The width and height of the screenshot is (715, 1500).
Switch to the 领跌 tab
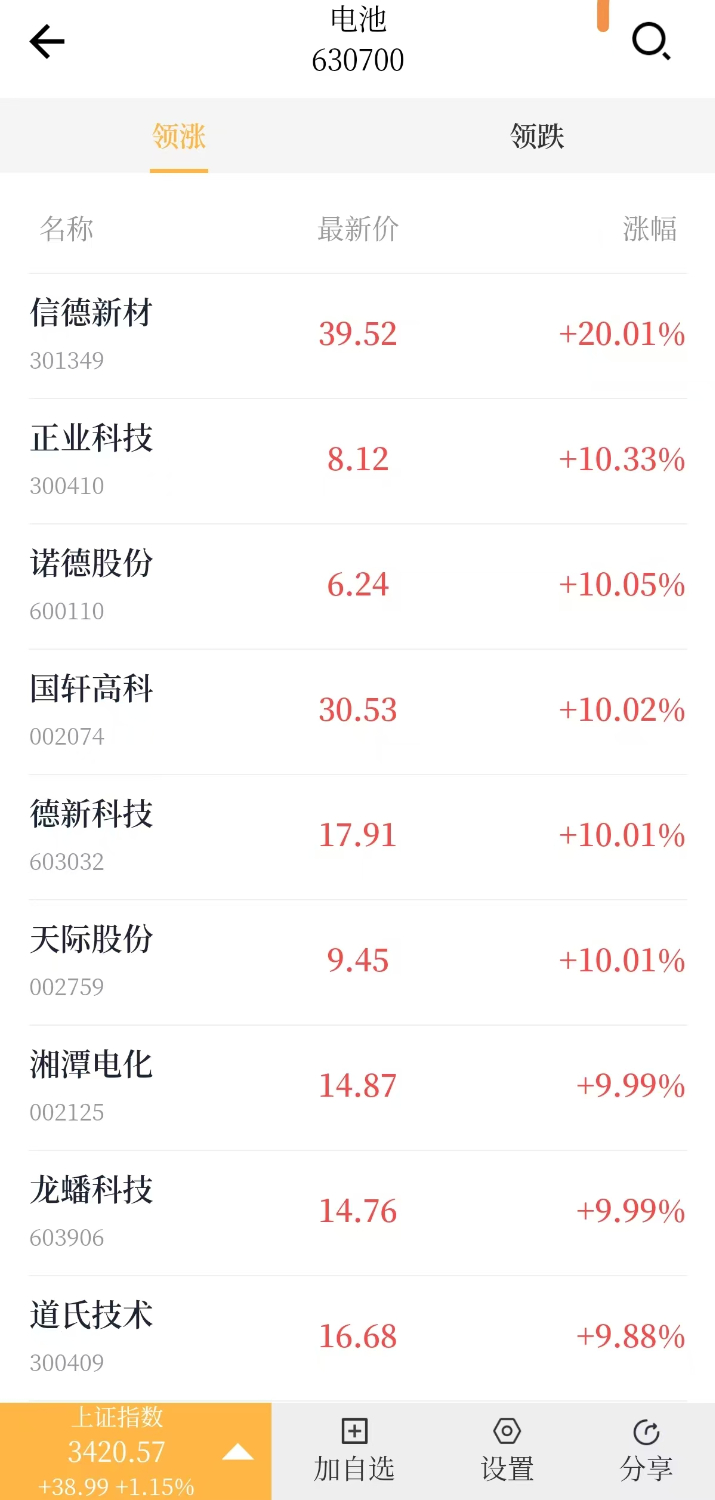[x=537, y=136]
